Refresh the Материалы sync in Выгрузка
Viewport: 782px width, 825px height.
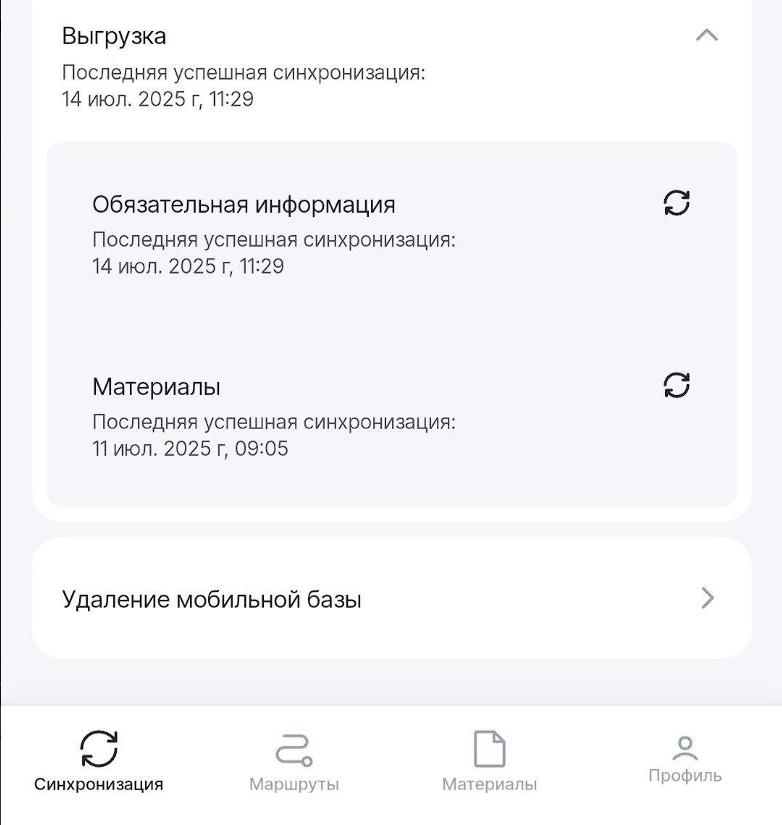[x=677, y=385]
